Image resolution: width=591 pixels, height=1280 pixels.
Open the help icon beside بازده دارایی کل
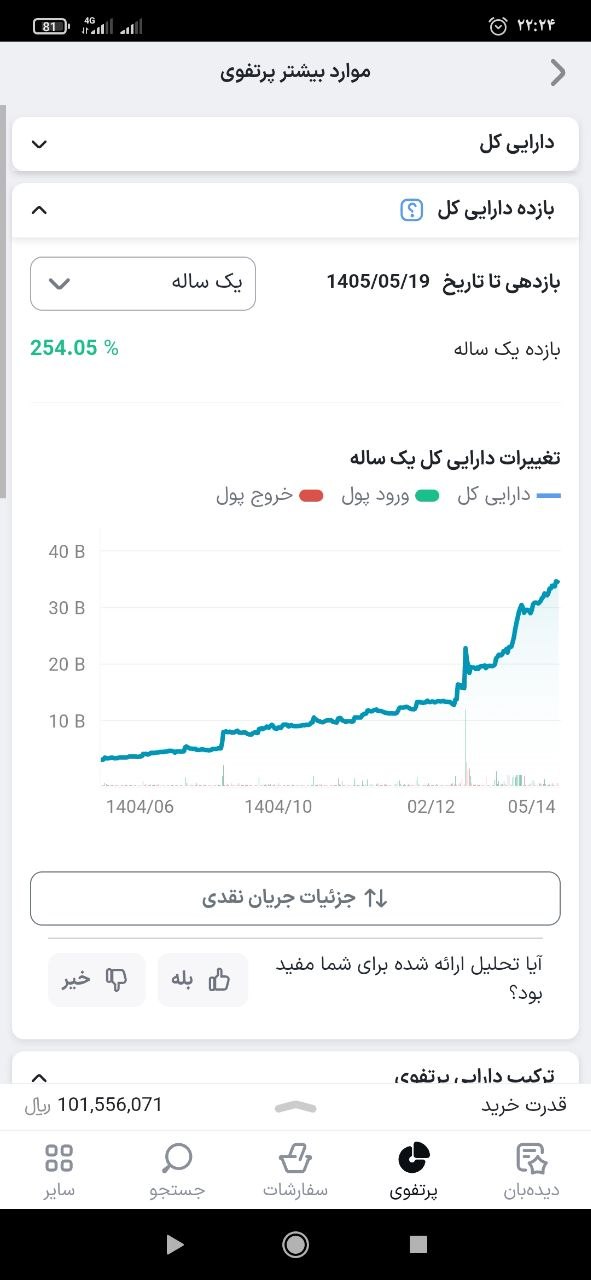click(x=412, y=210)
